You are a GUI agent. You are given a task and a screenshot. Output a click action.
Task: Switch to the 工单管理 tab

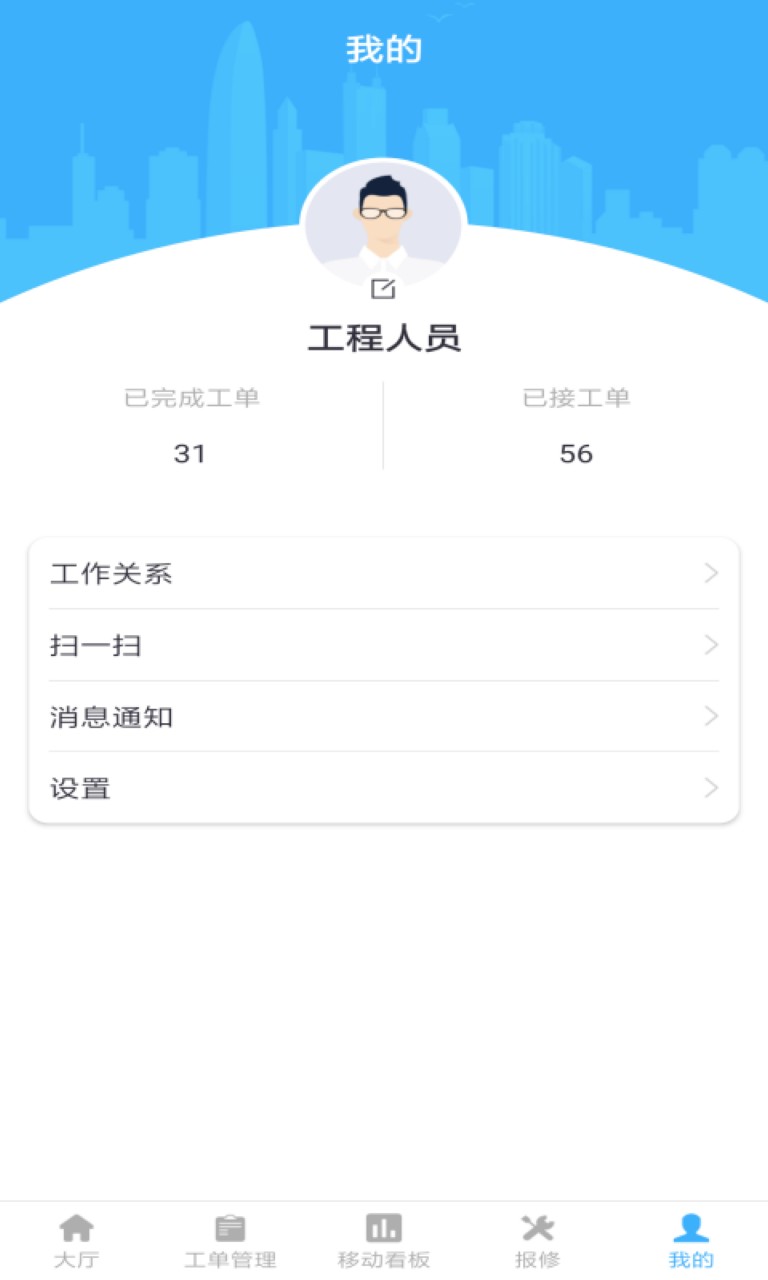[x=230, y=1240]
